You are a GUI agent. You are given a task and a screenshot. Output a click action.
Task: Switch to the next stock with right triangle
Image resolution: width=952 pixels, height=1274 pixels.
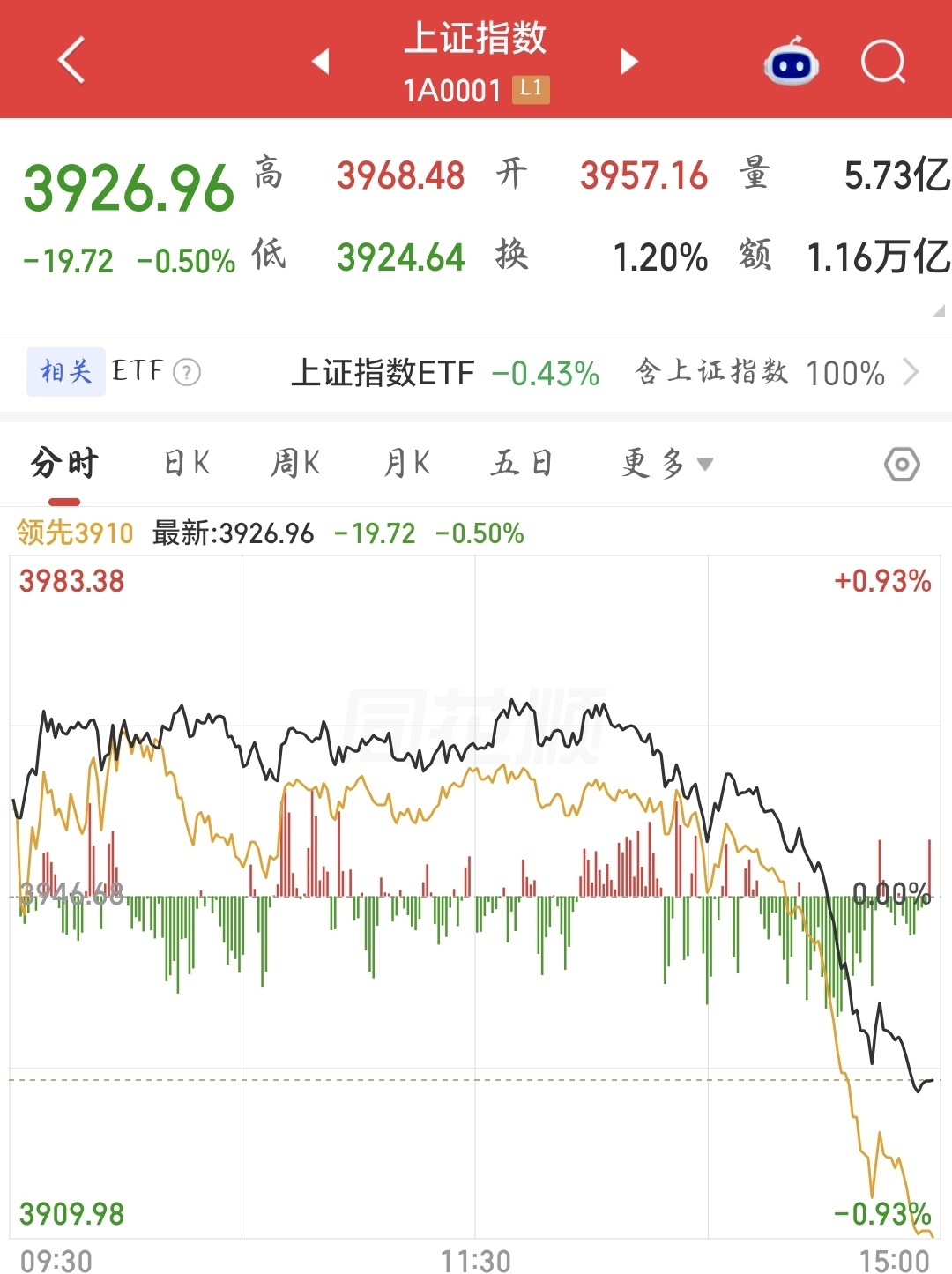point(628,61)
